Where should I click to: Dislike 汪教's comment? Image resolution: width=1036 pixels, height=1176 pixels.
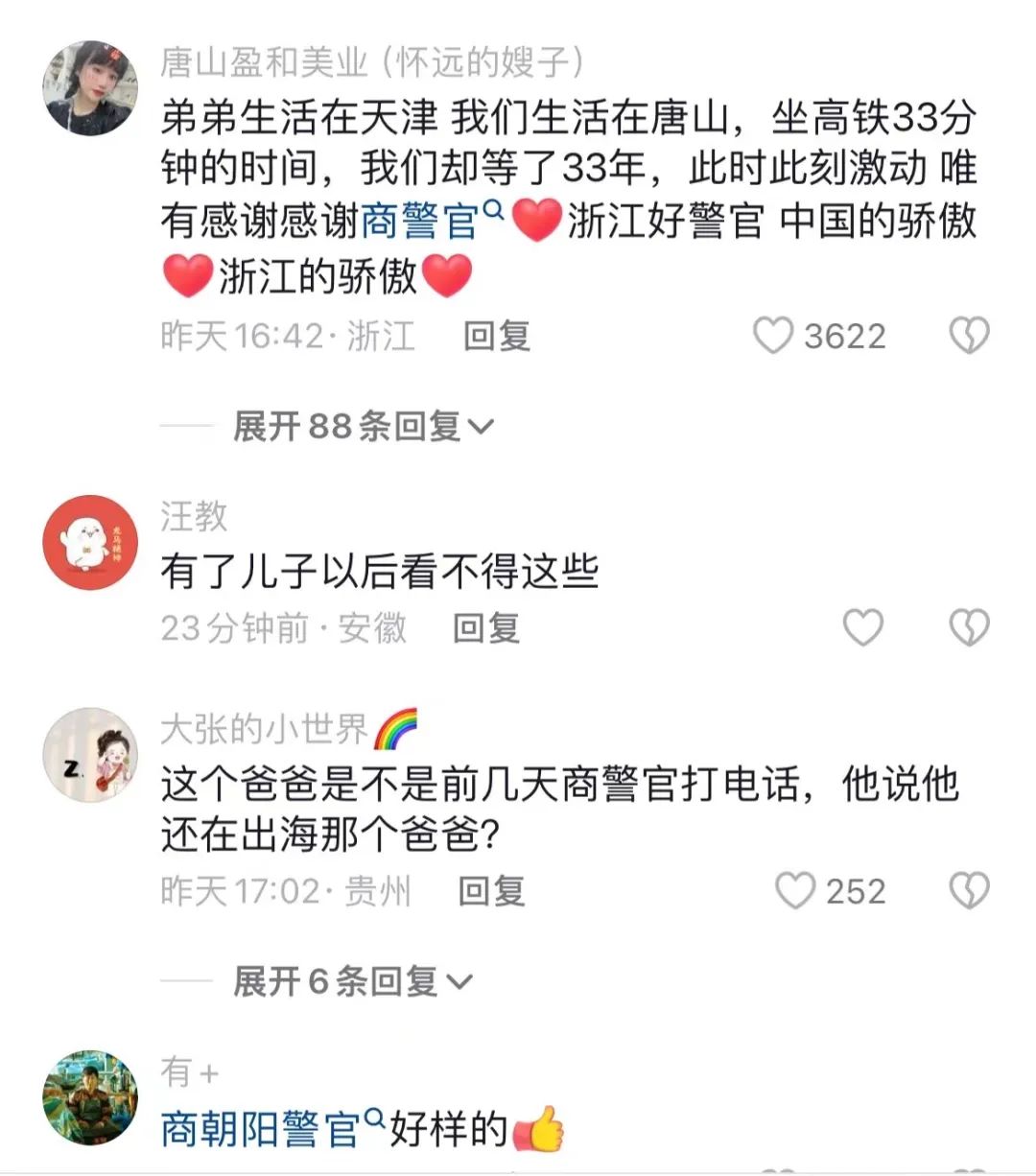pos(968,628)
